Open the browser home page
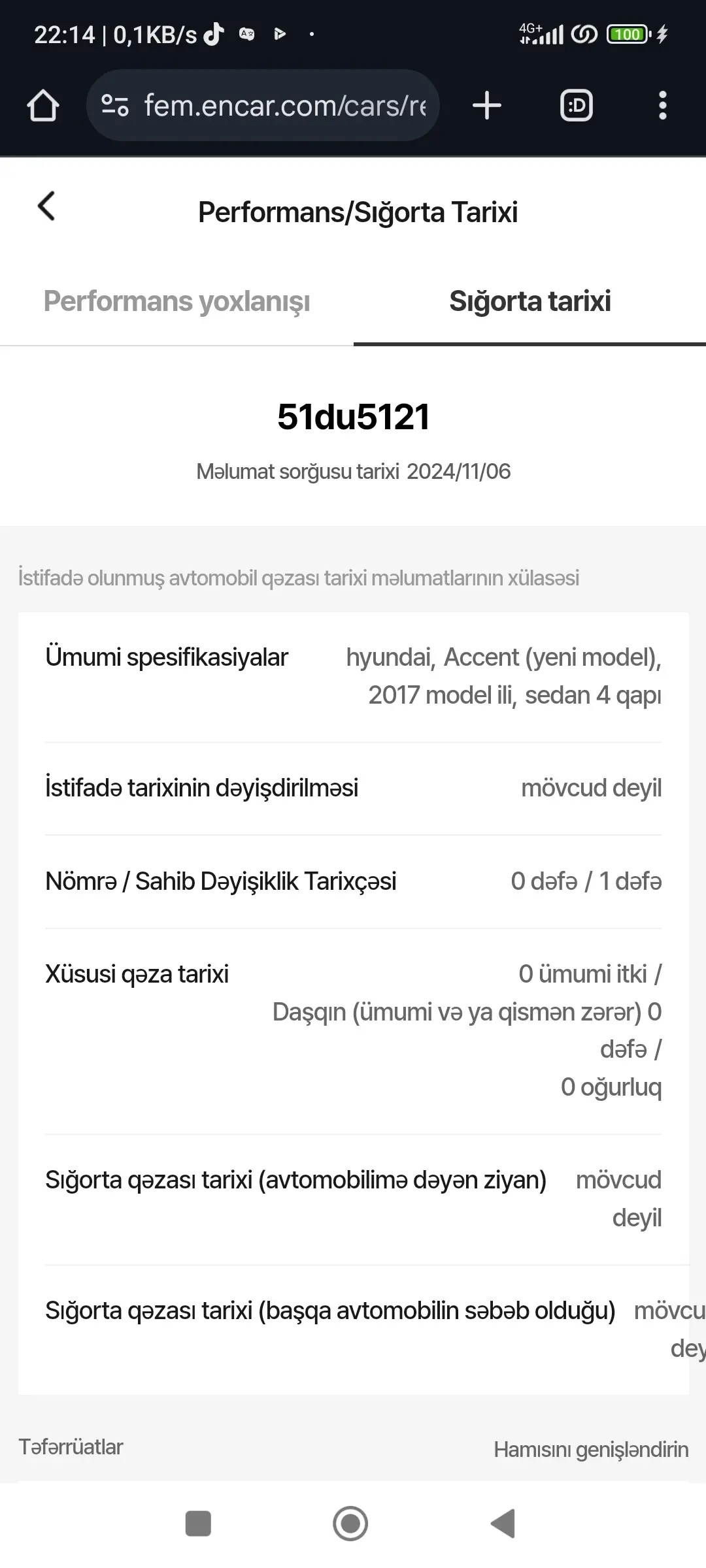 [43, 105]
